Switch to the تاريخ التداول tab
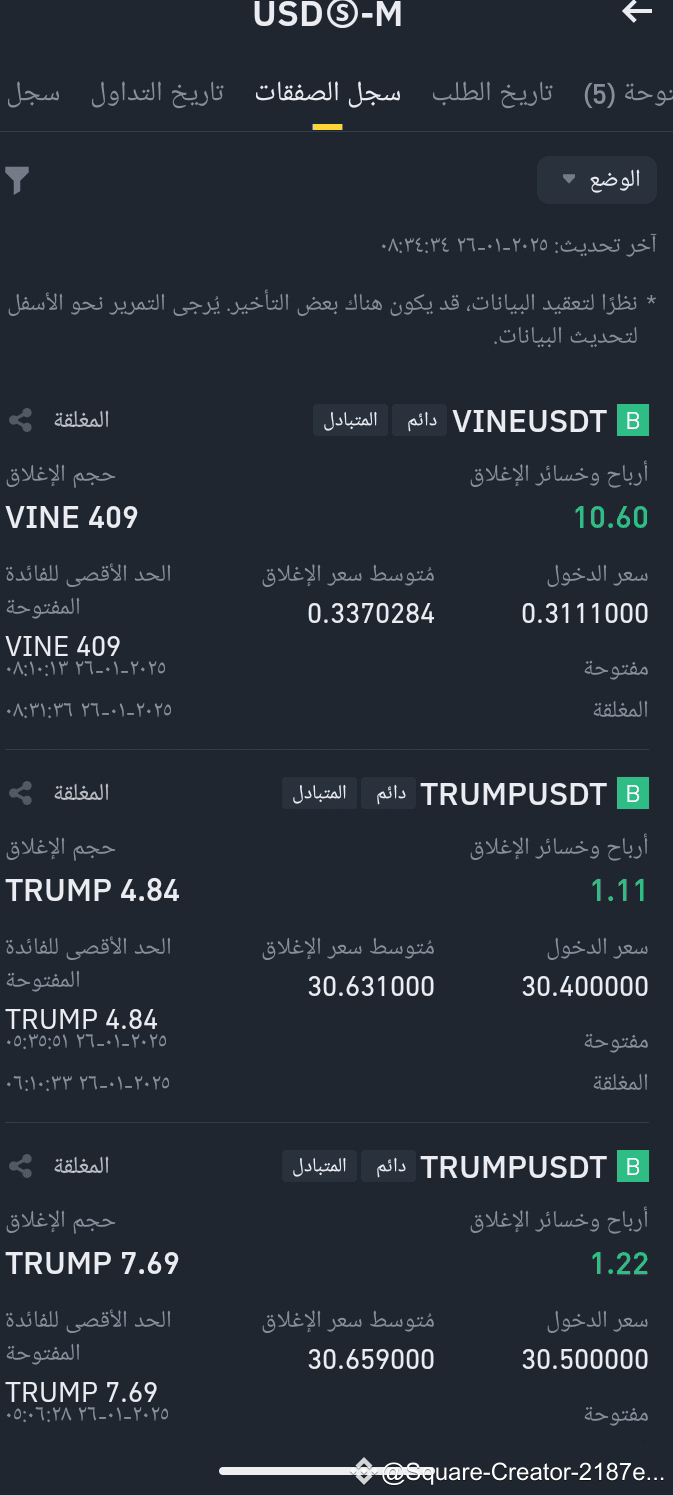The width and height of the screenshot is (673, 1495). (157, 93)
